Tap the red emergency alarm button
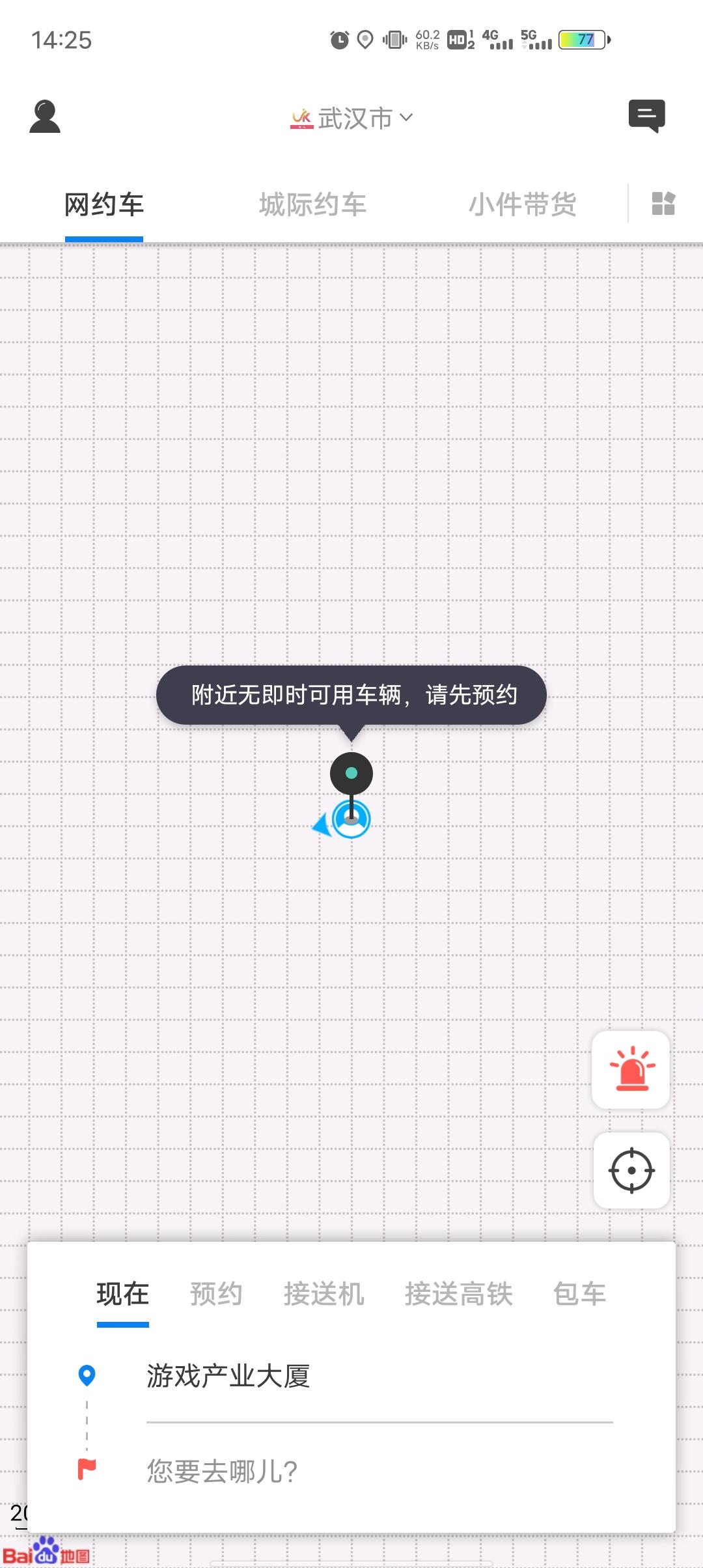Screen dimensions: 703x1568 coord(631,1069)
